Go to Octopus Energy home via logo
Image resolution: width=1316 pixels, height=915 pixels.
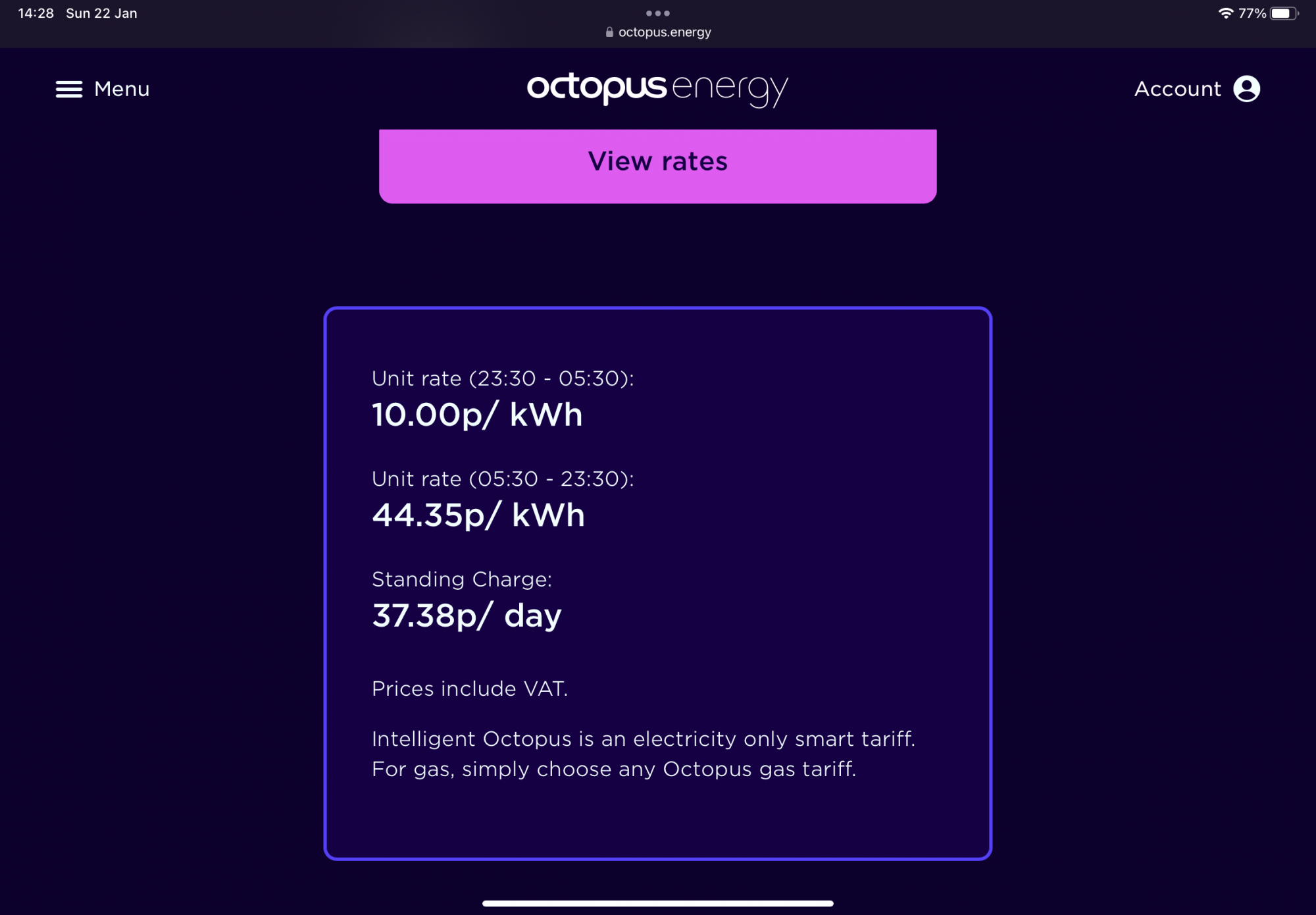tap(657, 89)
